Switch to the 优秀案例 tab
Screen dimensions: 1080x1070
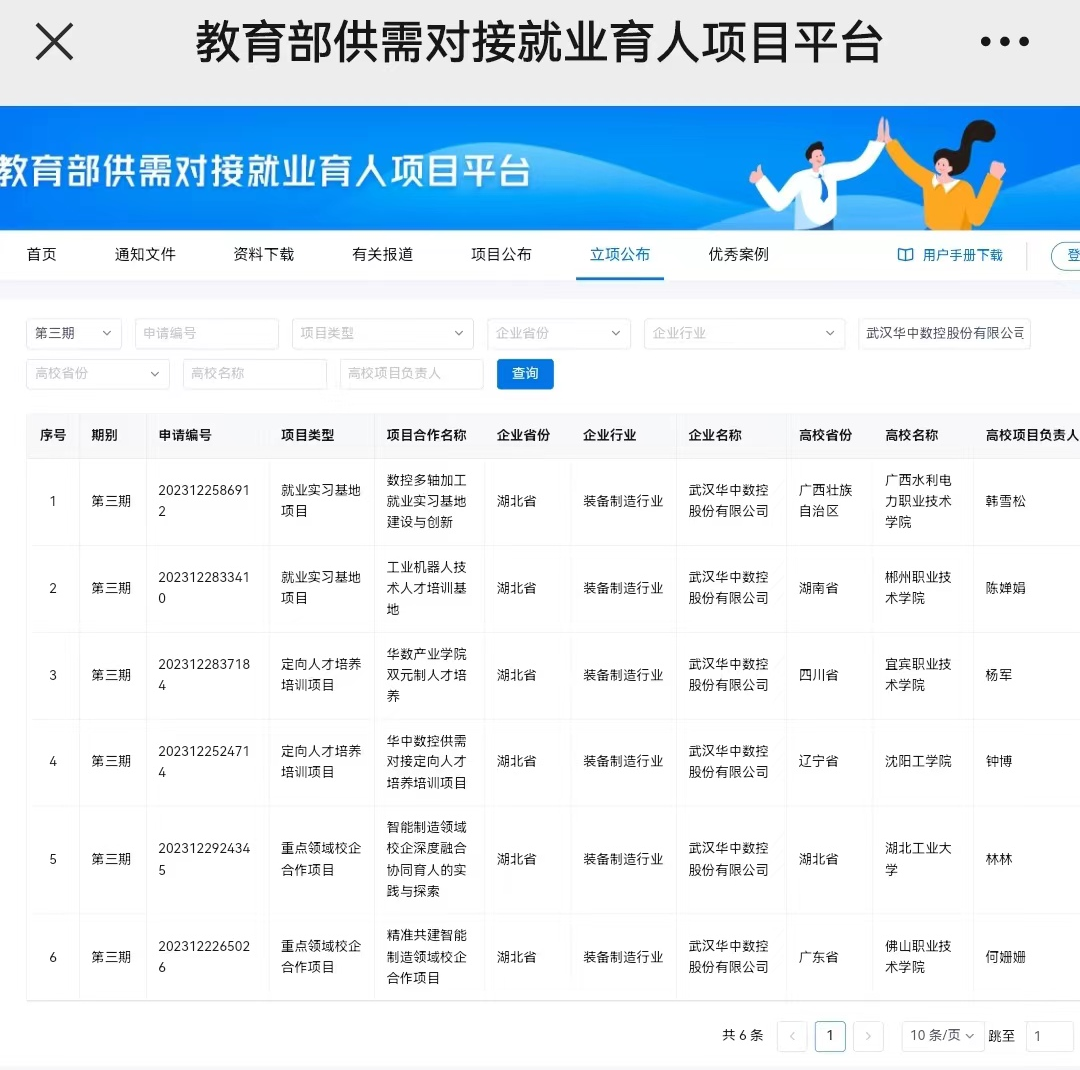click(738, 254)
